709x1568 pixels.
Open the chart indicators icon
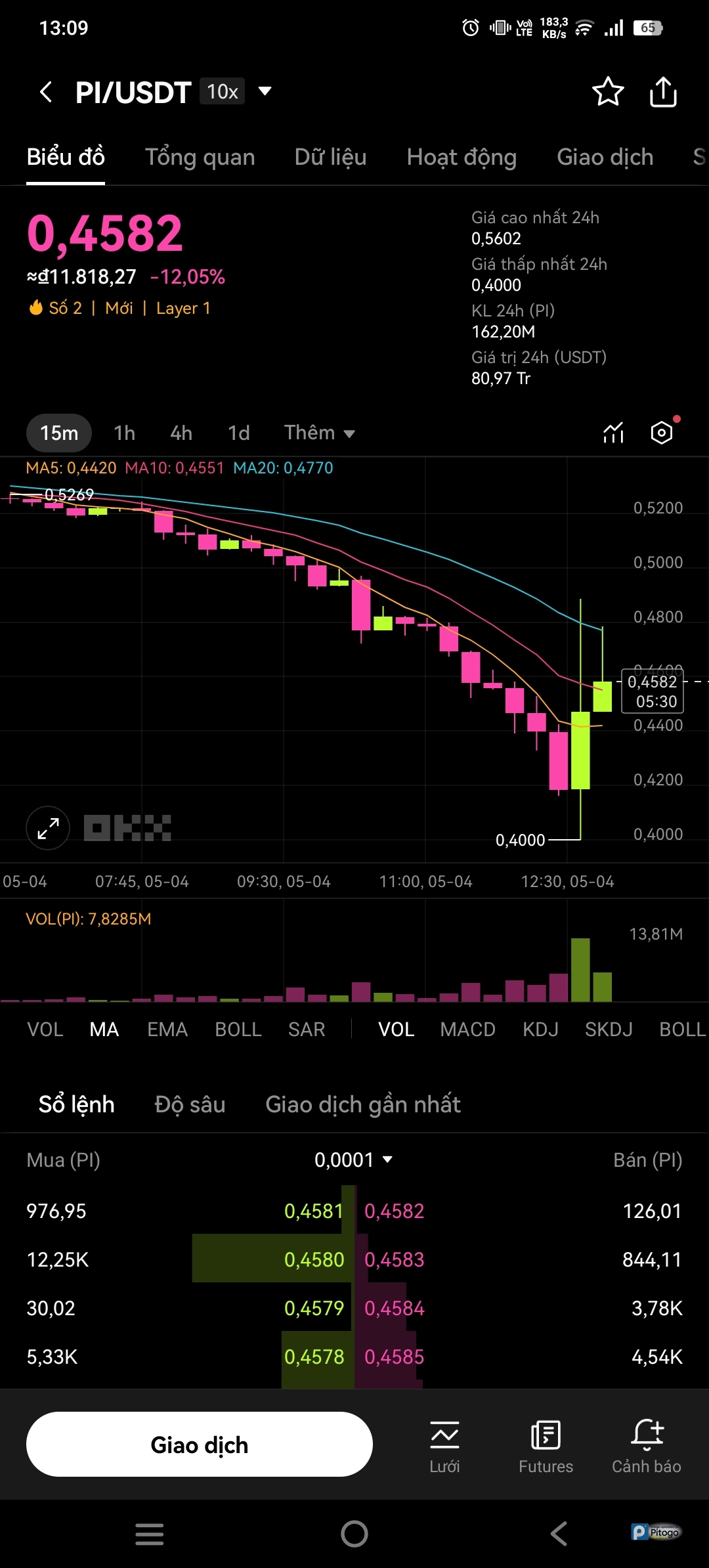[x=613, y=433]
